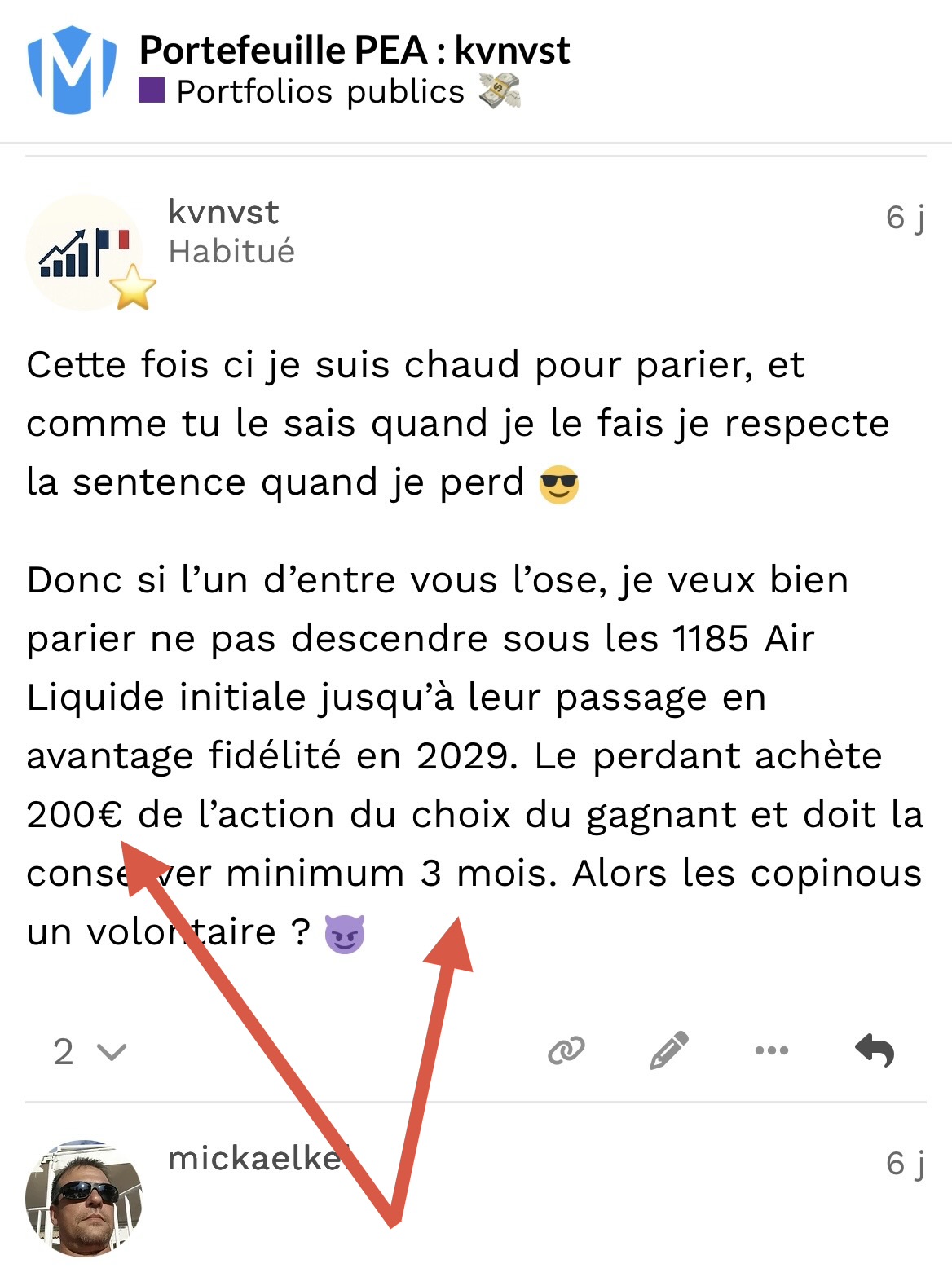
Task: Show more actions on kvnvst's post
Action: click(x=771, y=1050)
